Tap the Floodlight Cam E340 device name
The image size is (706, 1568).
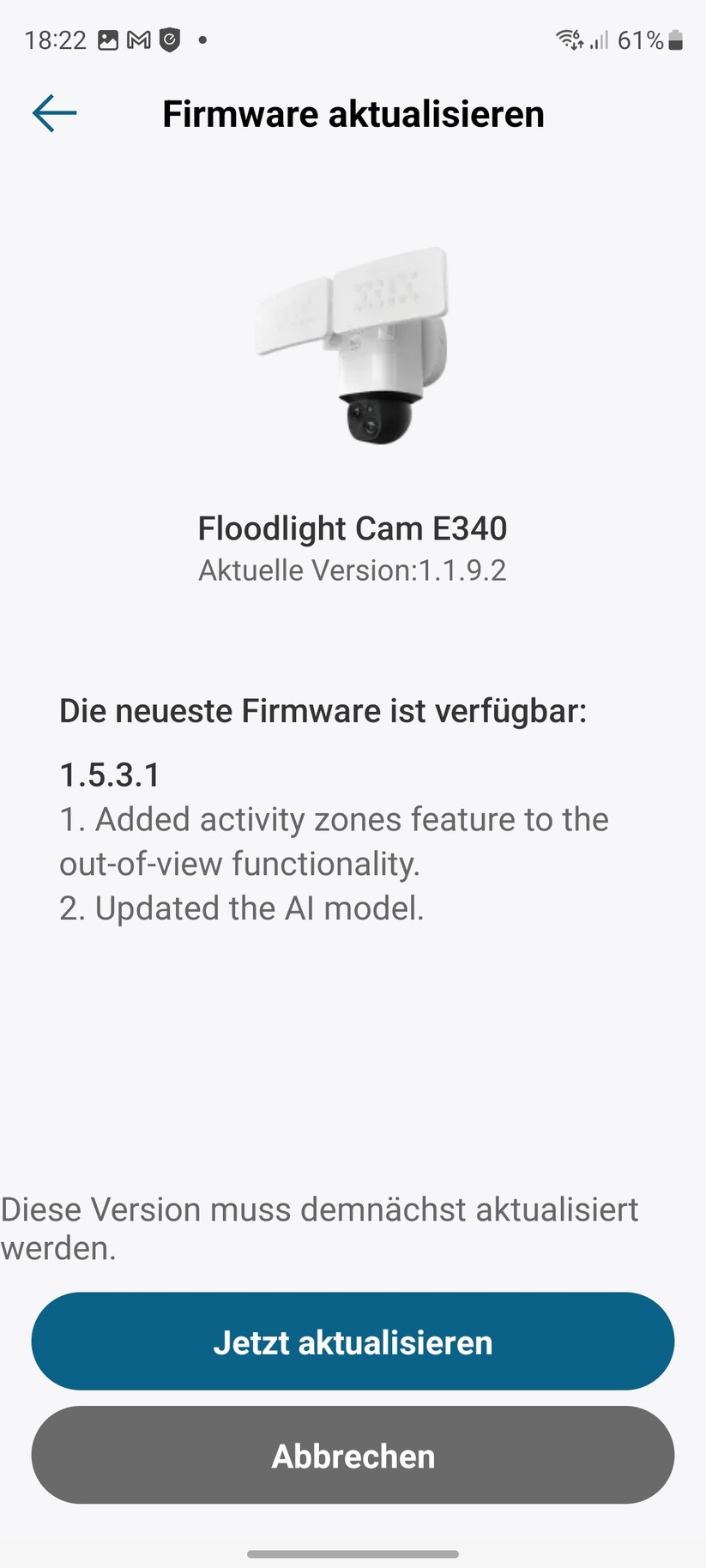[353, 528]
